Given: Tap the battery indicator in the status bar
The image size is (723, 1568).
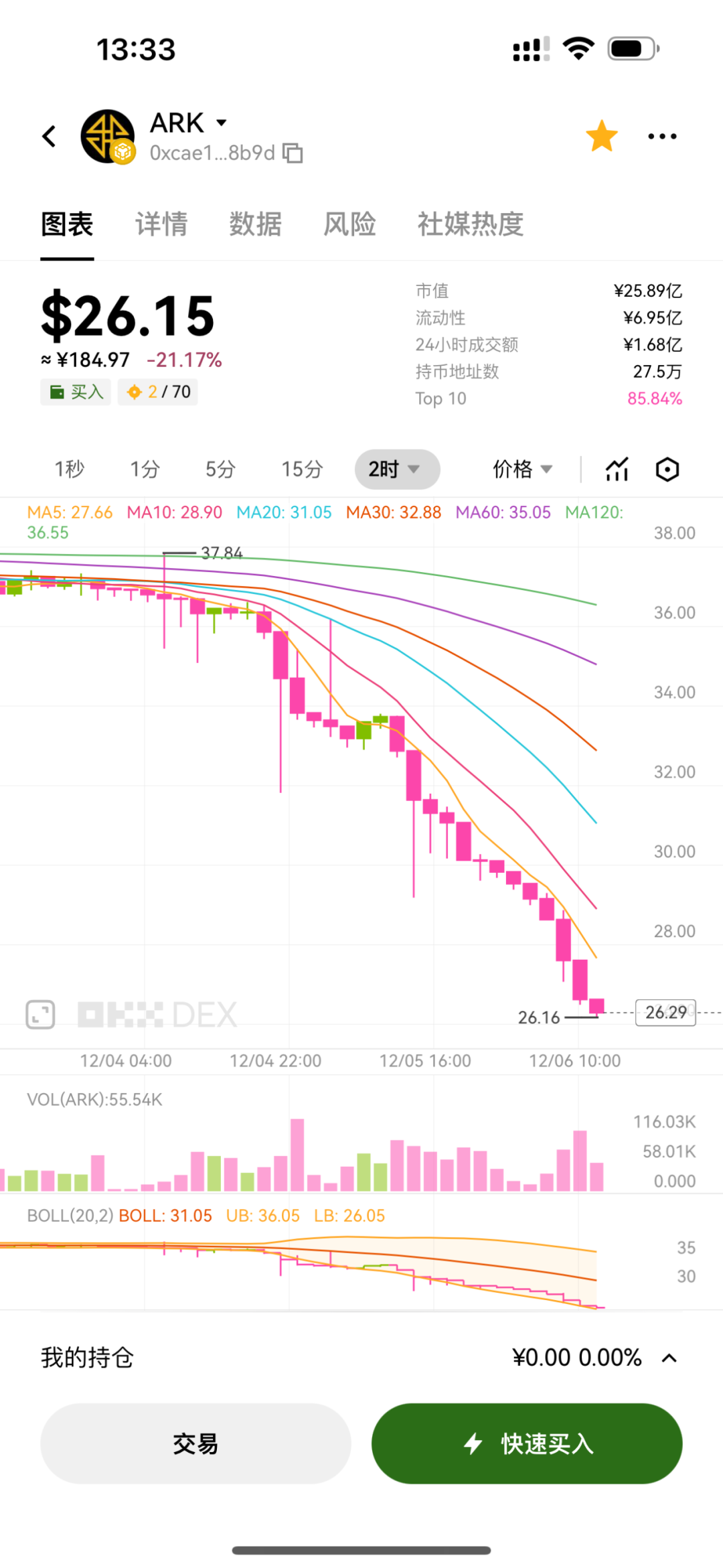Looking at the screenshot, I should click(631, 48).
